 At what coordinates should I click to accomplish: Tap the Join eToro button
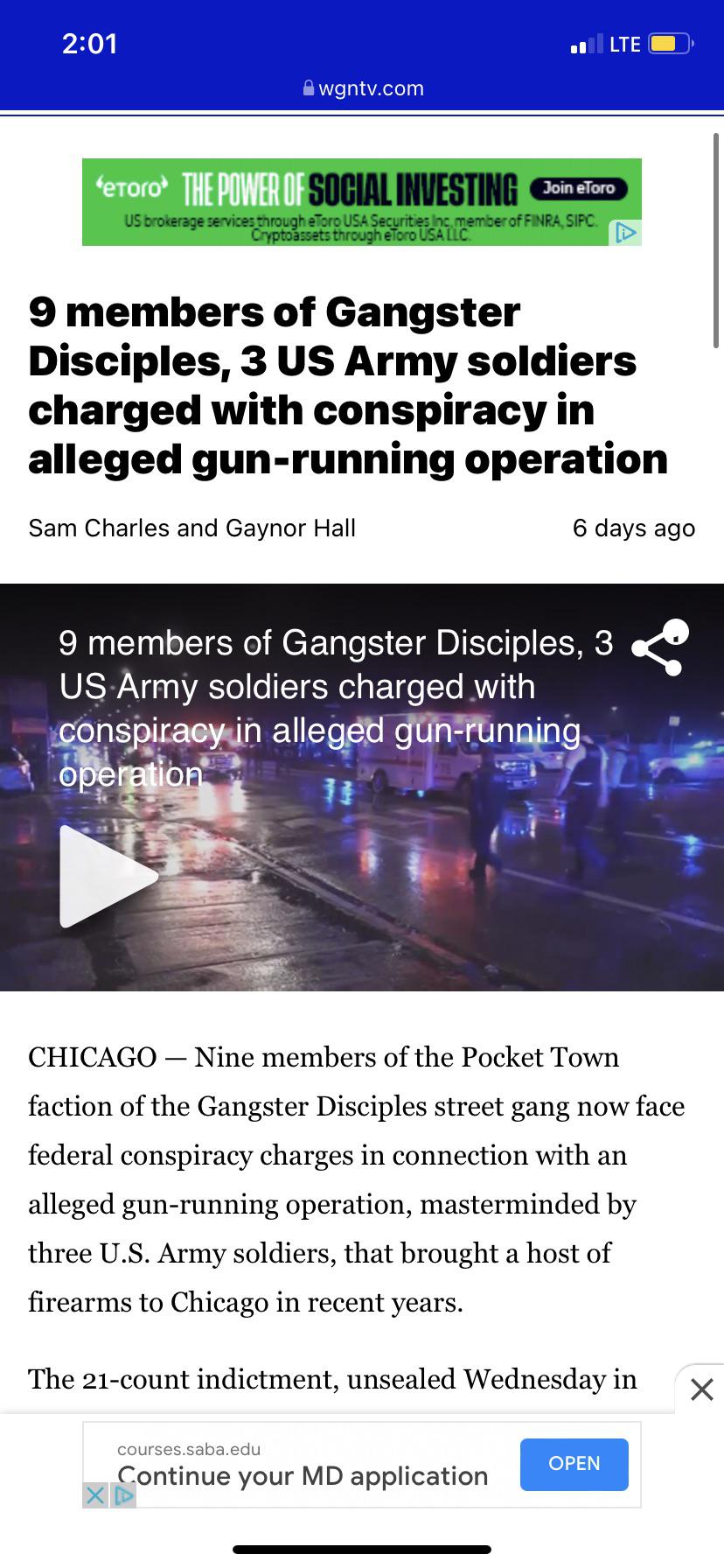click(580, 186)
